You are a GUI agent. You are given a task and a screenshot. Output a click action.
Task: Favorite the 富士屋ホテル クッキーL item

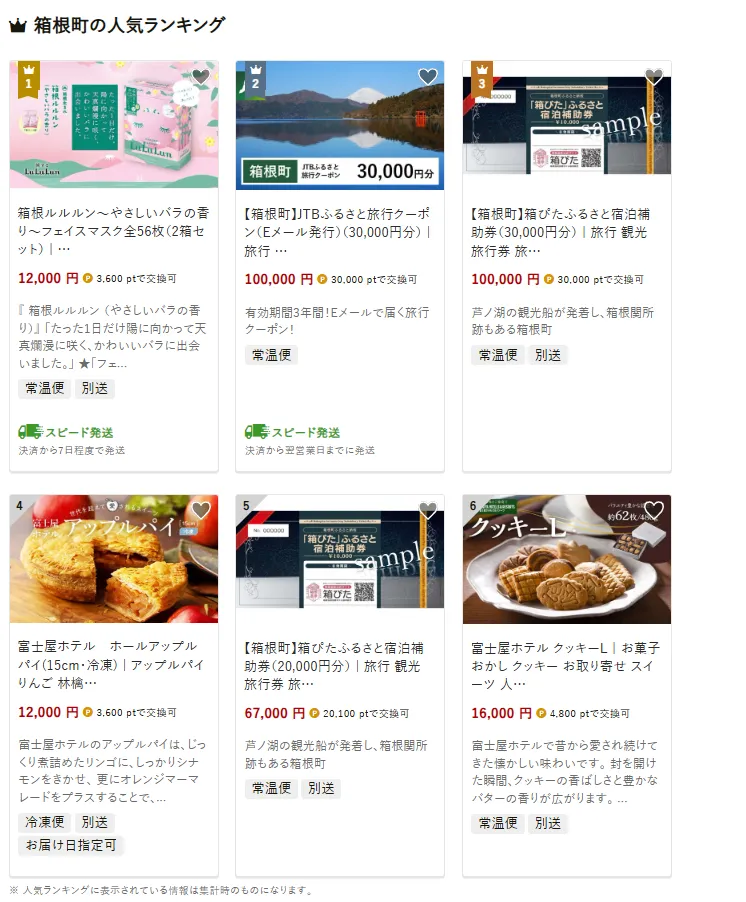[x=654, y=510]
